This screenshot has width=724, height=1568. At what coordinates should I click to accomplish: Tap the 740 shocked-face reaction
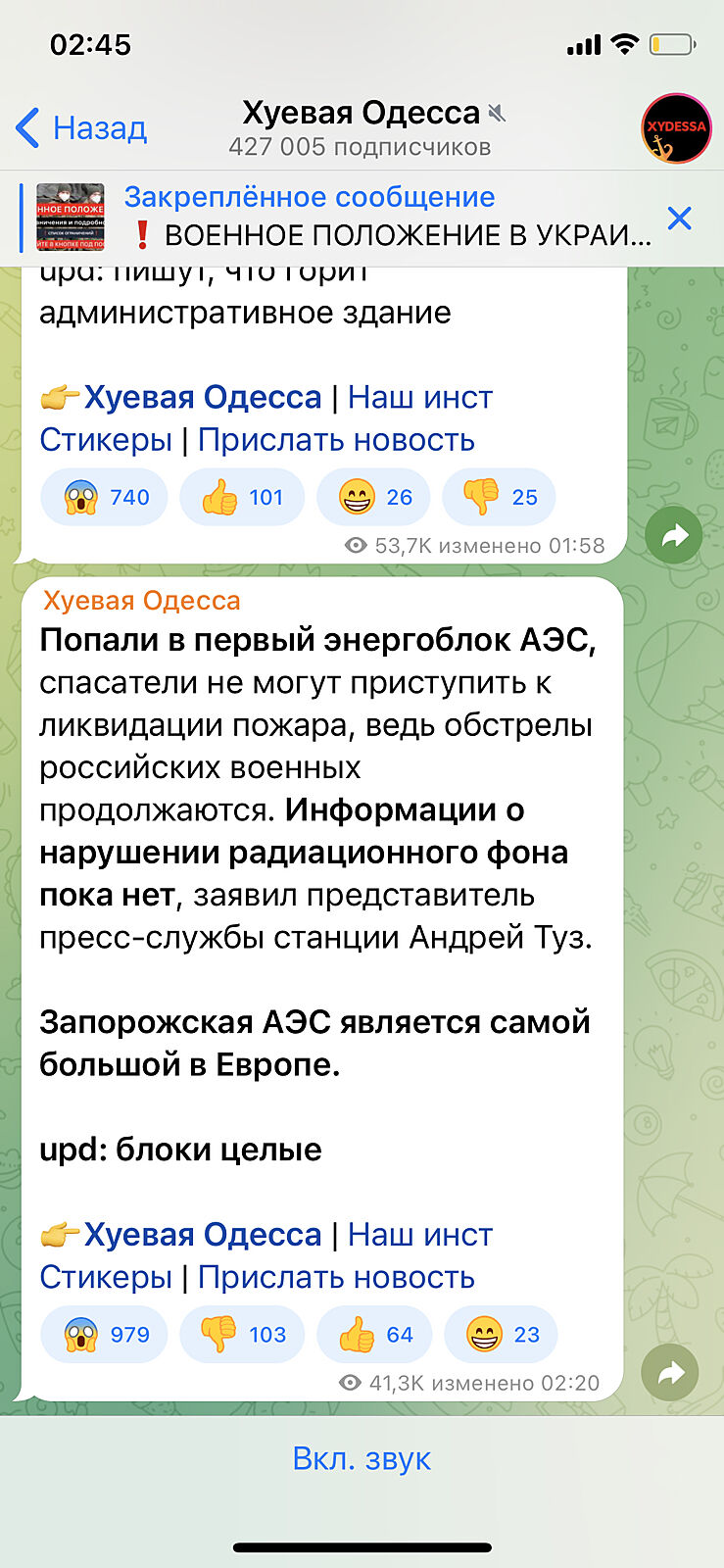click(x=105, y=498)
